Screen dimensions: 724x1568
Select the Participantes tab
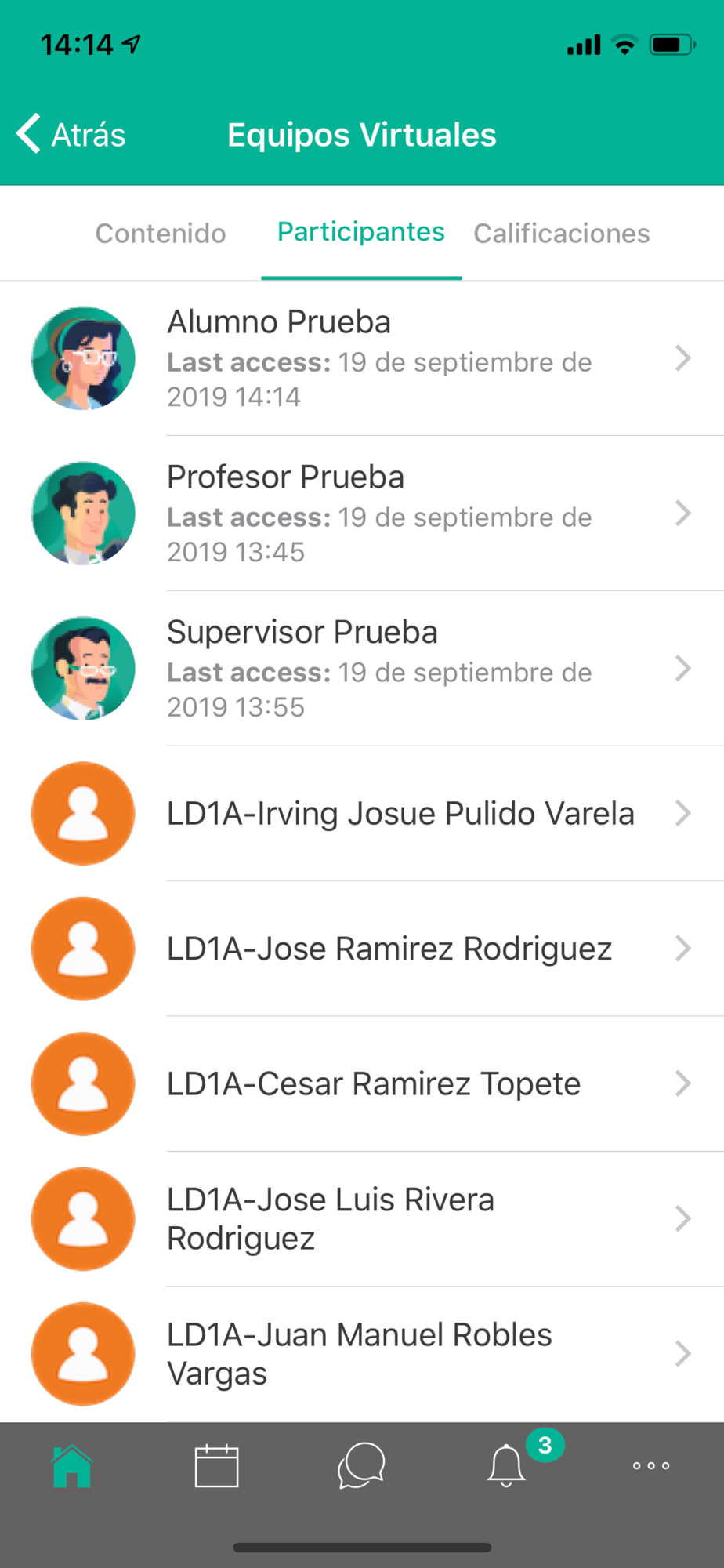361,232
